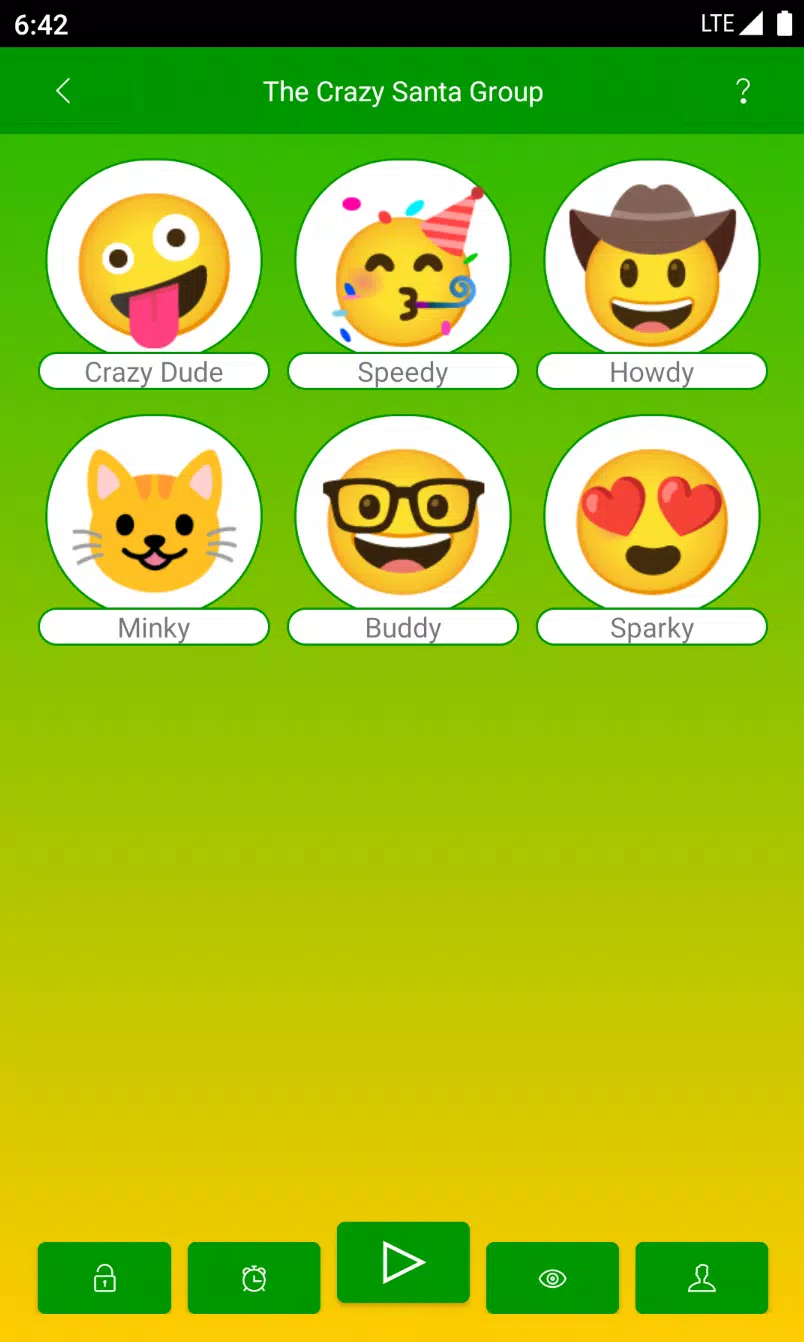The height and width of the screenshot is (1342, 804).
Task: Choose the Howdy cowboy member
Action: pyautogui.click(x=652, y=262)
